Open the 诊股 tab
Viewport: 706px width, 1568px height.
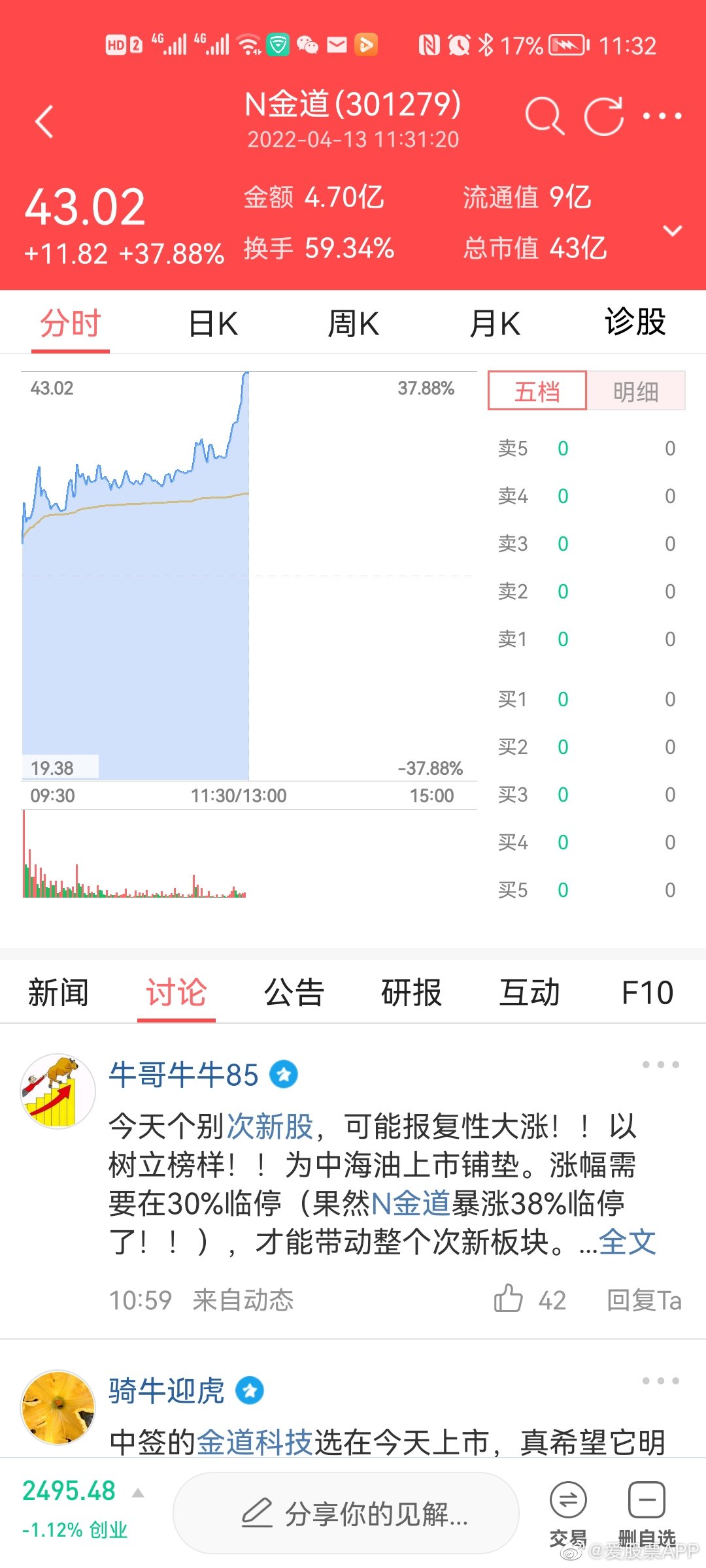635,322
